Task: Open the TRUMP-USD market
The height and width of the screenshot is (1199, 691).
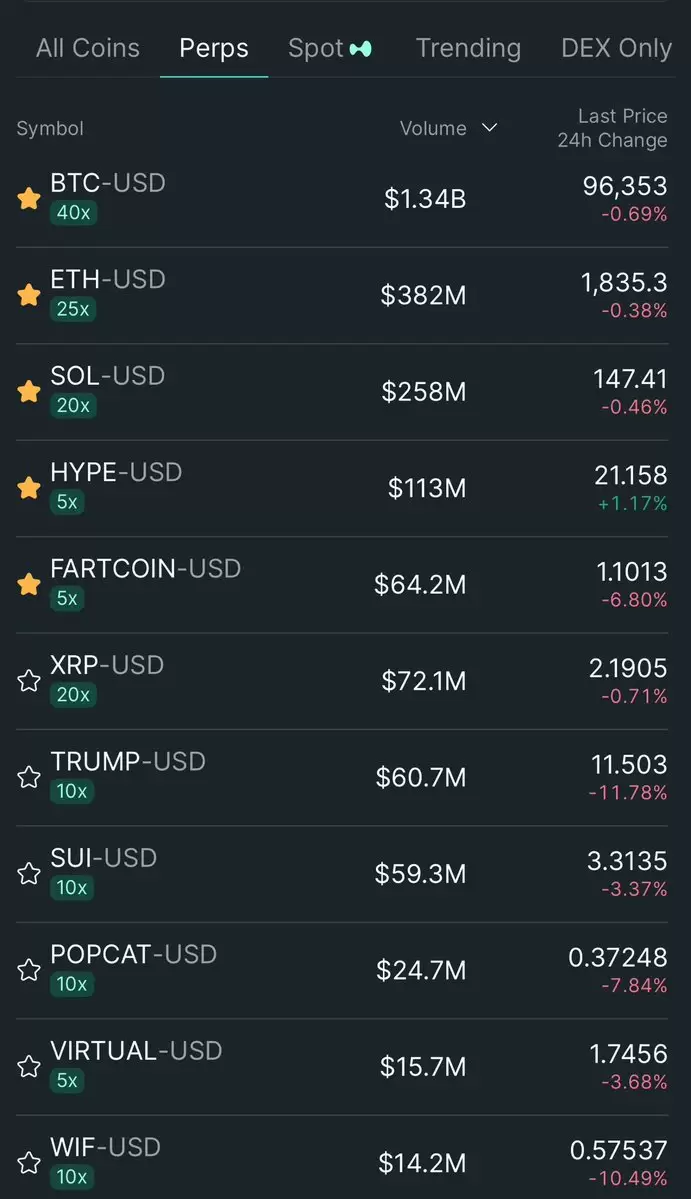Action: 342,777
